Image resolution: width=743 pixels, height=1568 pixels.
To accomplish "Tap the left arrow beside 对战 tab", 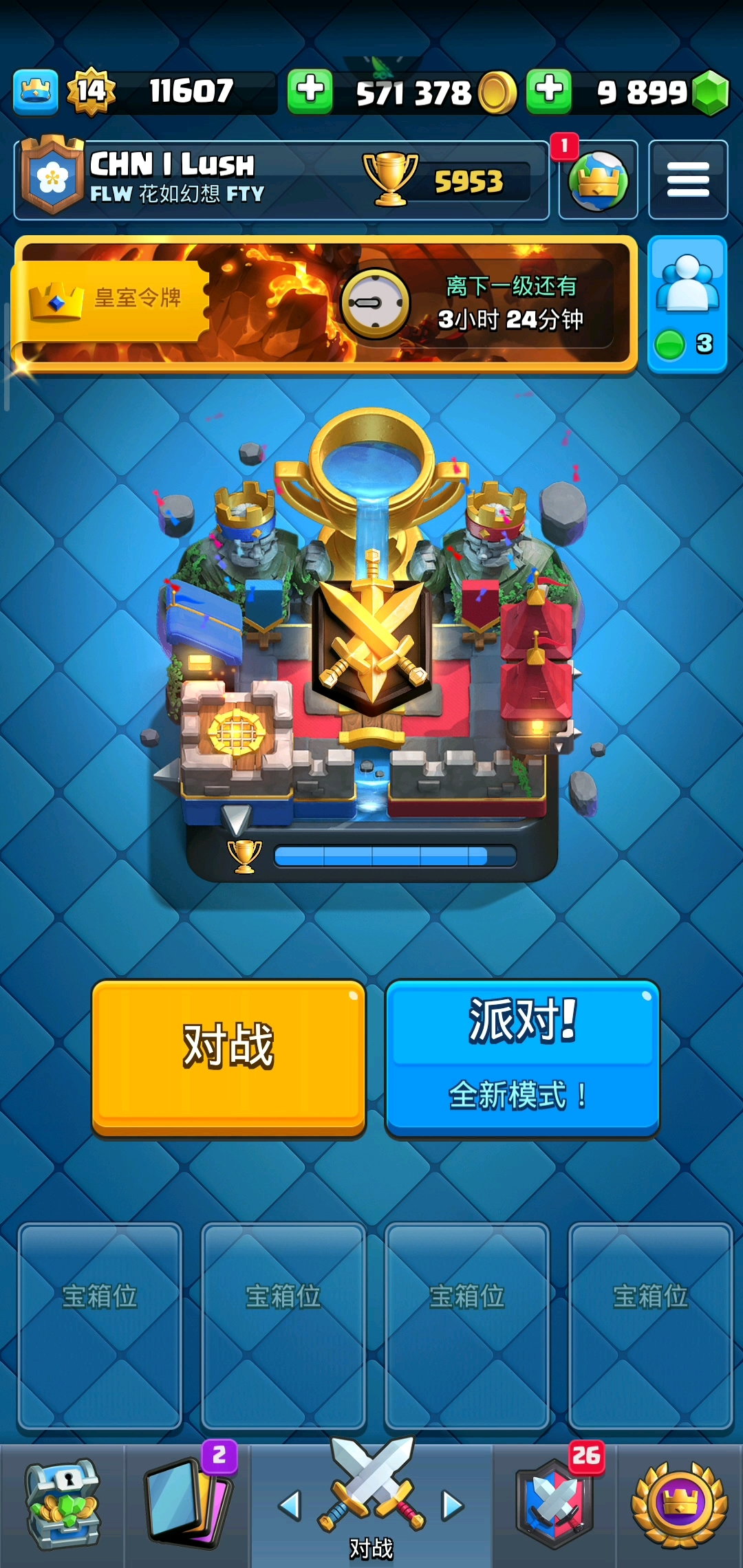I will click(290, 1506).
